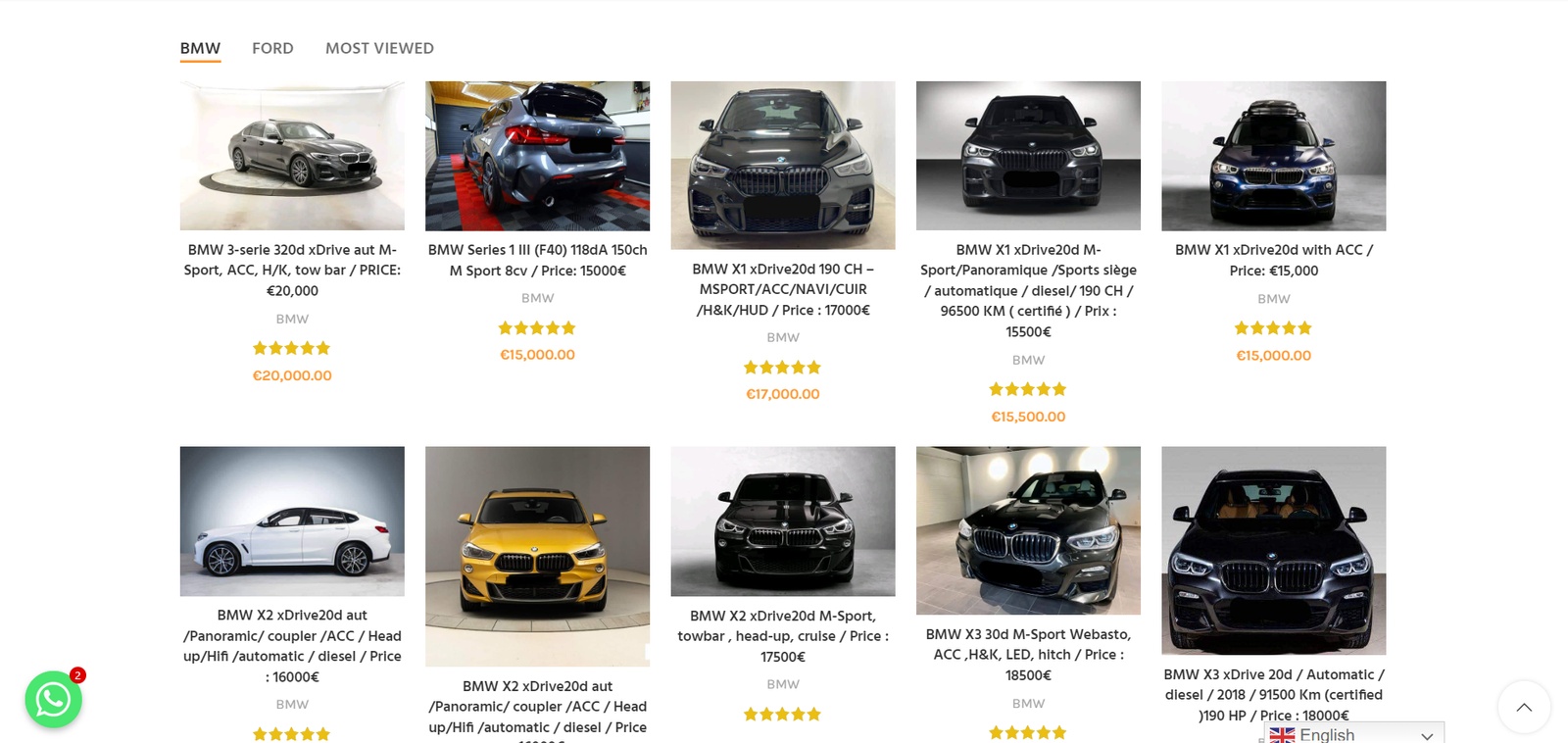
Task: Open the BMW X1 xDrive20d M-Sport/Panoramique title
Action: (1028, 290)
